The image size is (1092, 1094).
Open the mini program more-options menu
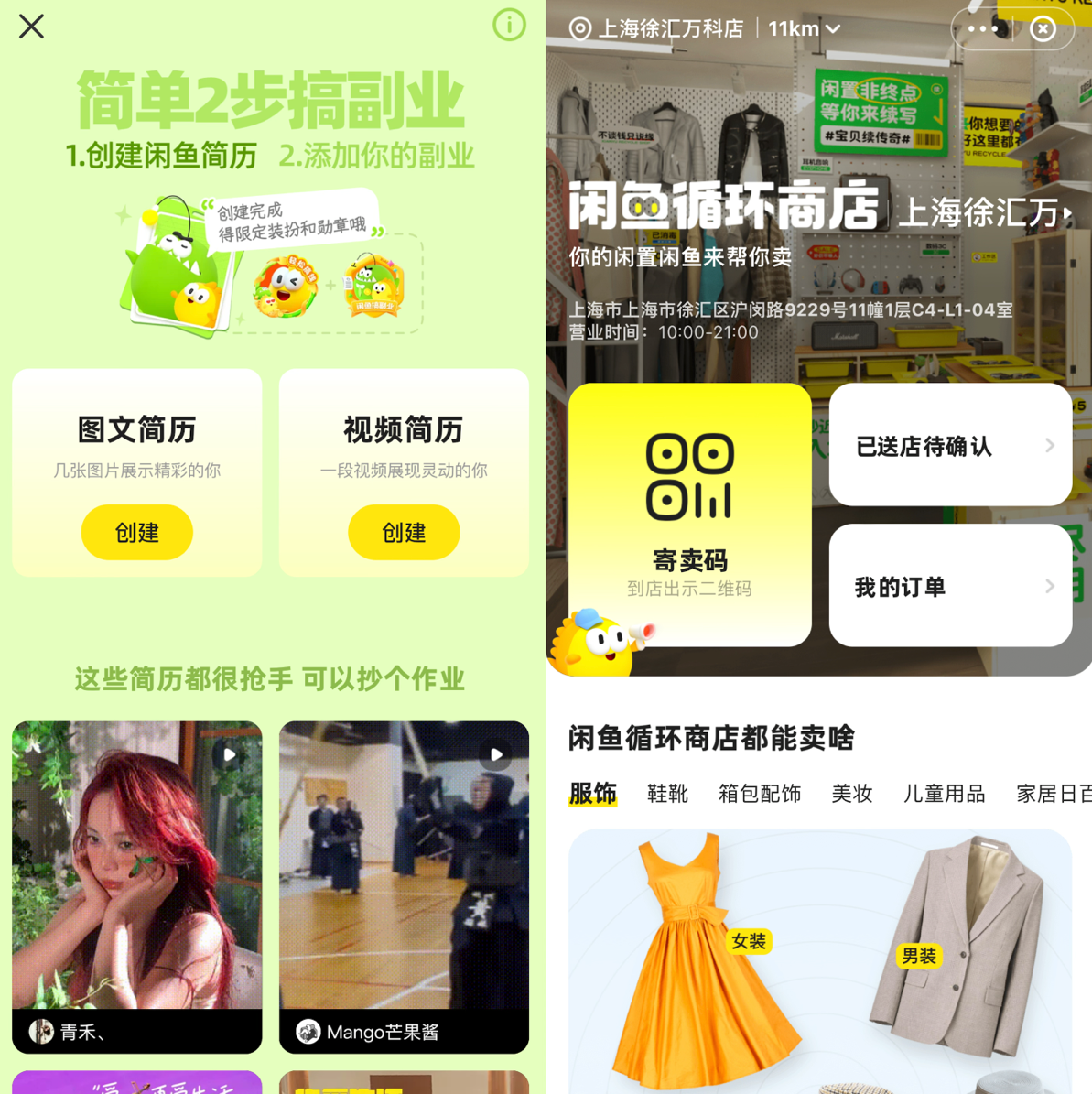[982, 28]
